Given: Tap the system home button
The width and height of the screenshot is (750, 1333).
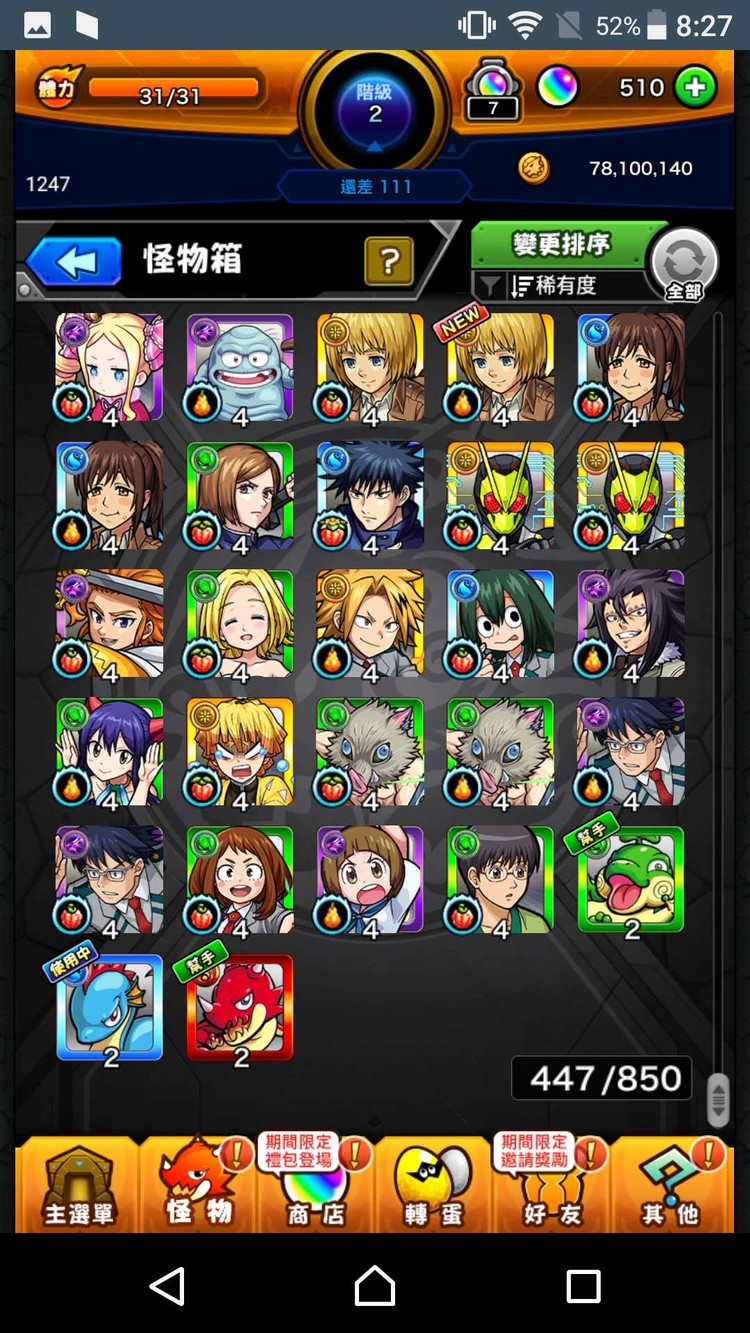Looking at the screenshot, I should point(375,1285).
